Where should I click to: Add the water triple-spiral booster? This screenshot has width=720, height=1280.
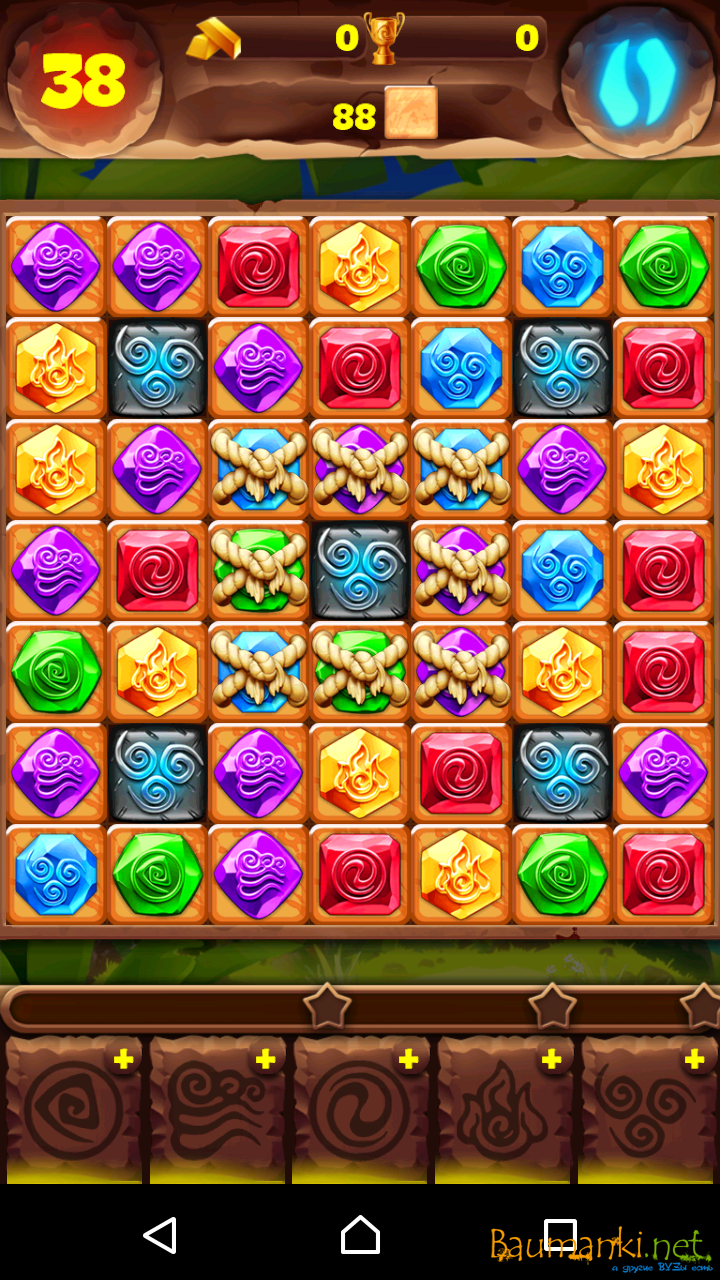pyautogui.click(x=693, y=1059)
